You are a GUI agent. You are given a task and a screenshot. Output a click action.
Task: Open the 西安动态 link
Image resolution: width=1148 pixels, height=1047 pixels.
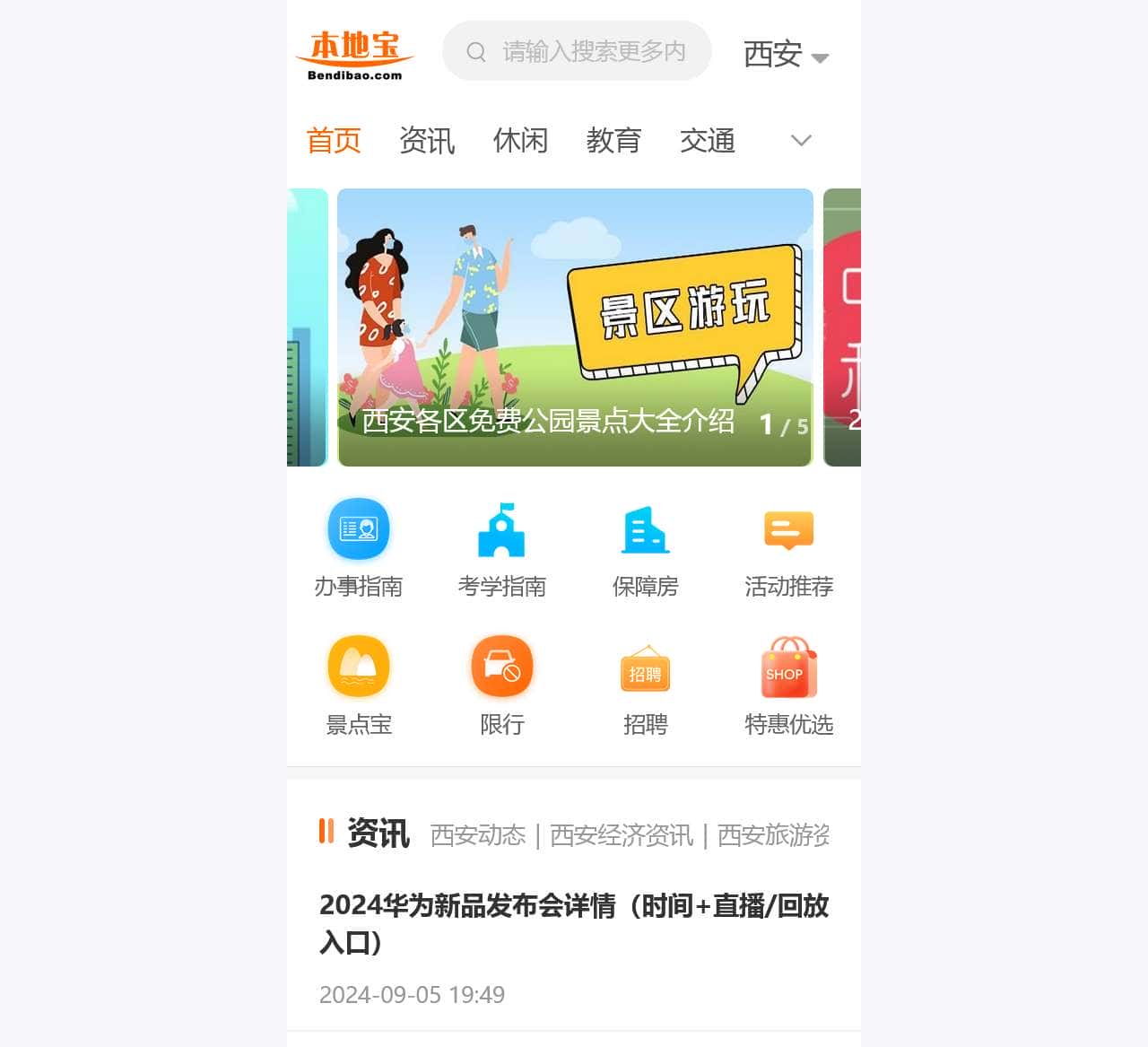[x=478, y=835]
